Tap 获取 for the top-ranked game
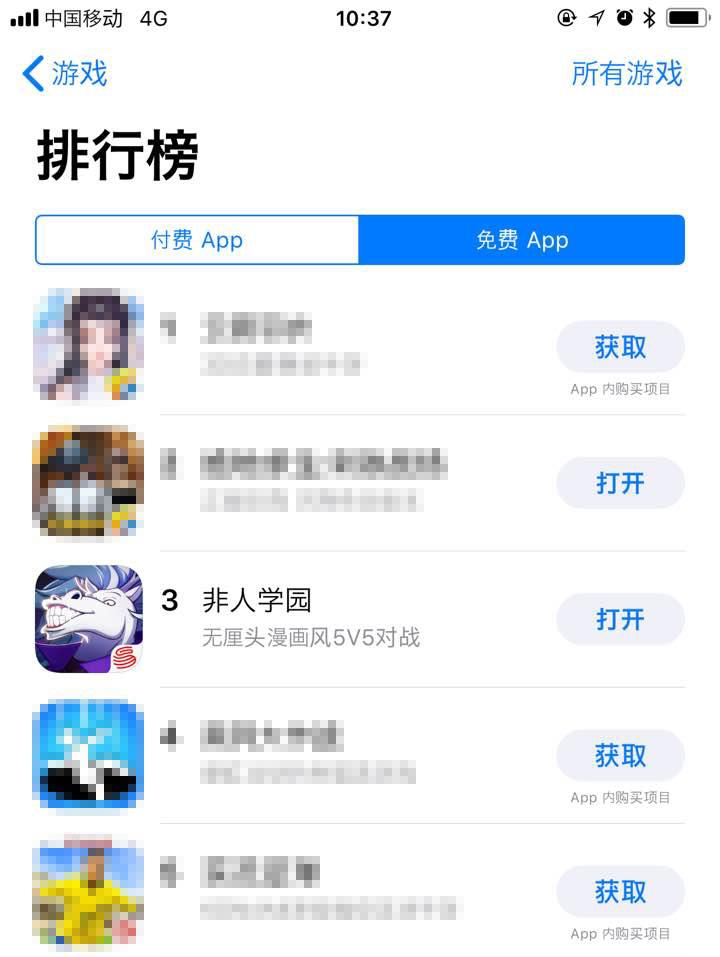Viewport: 720px width, 957px height. tap(620, 347)
